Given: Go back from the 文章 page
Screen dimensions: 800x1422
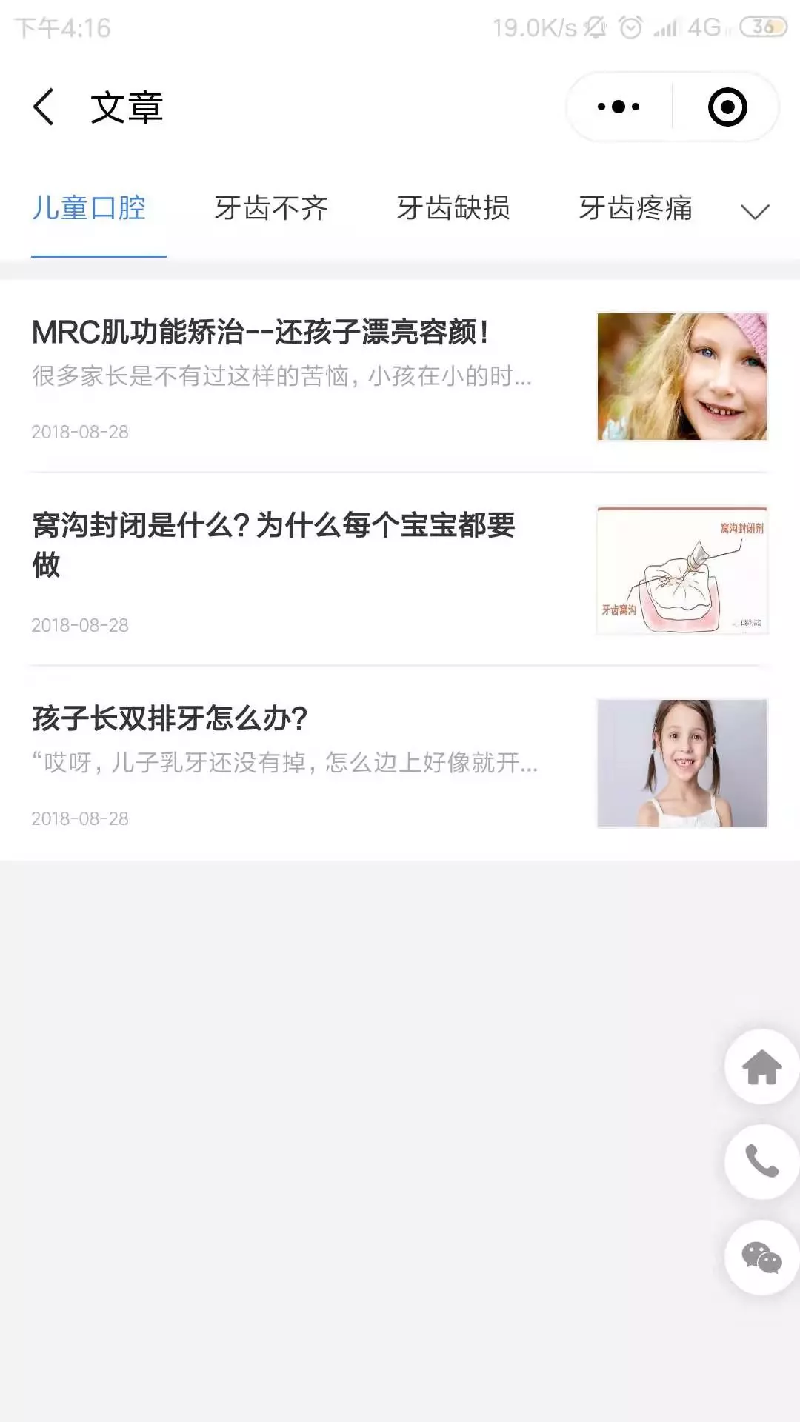Looking at the screenshot, I should (x=43, y=107).
